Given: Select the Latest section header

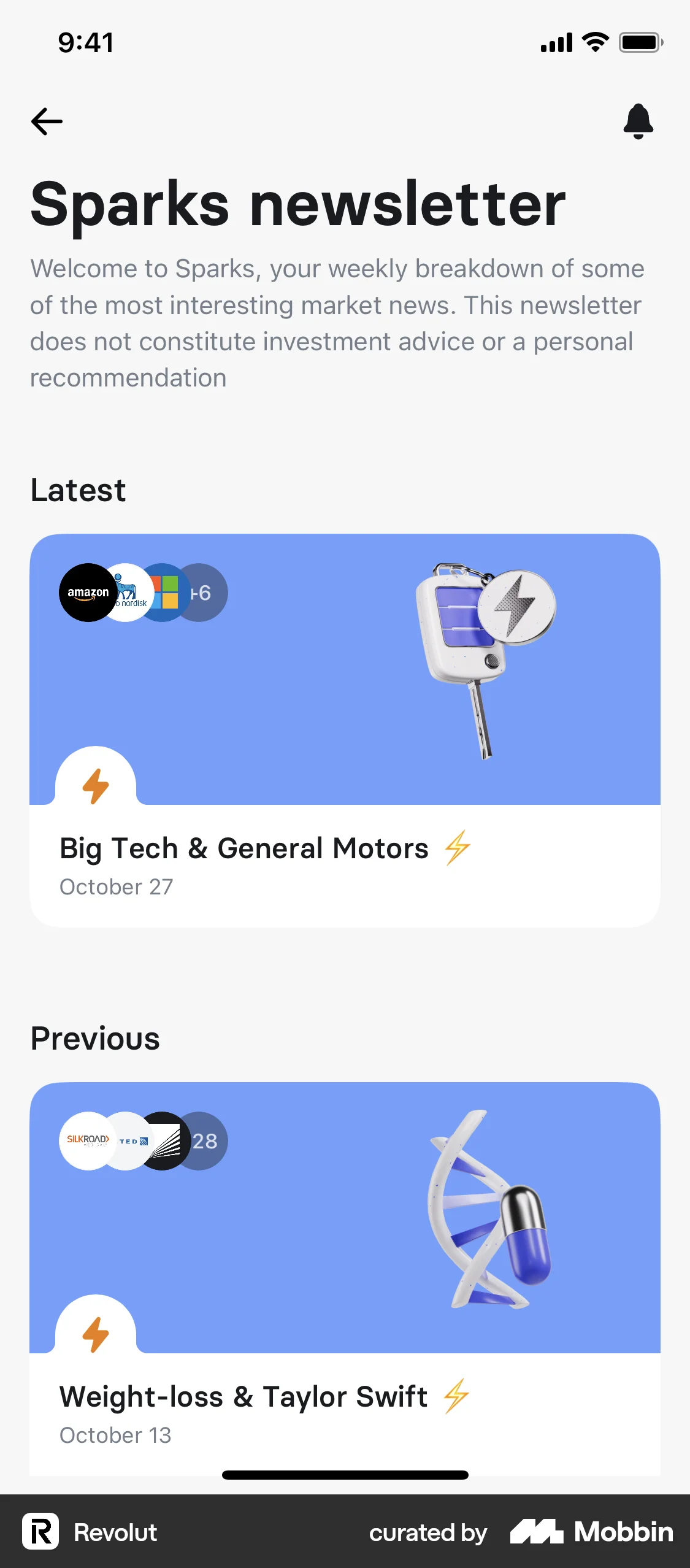Looking at the screenshot, I should click(78, 489).
